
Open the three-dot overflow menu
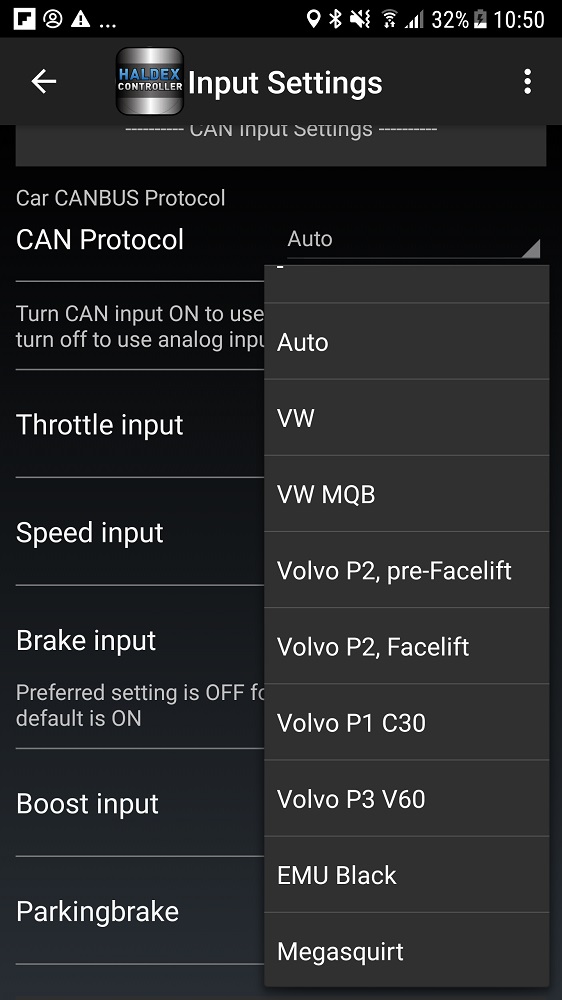(x=527, y=82)
